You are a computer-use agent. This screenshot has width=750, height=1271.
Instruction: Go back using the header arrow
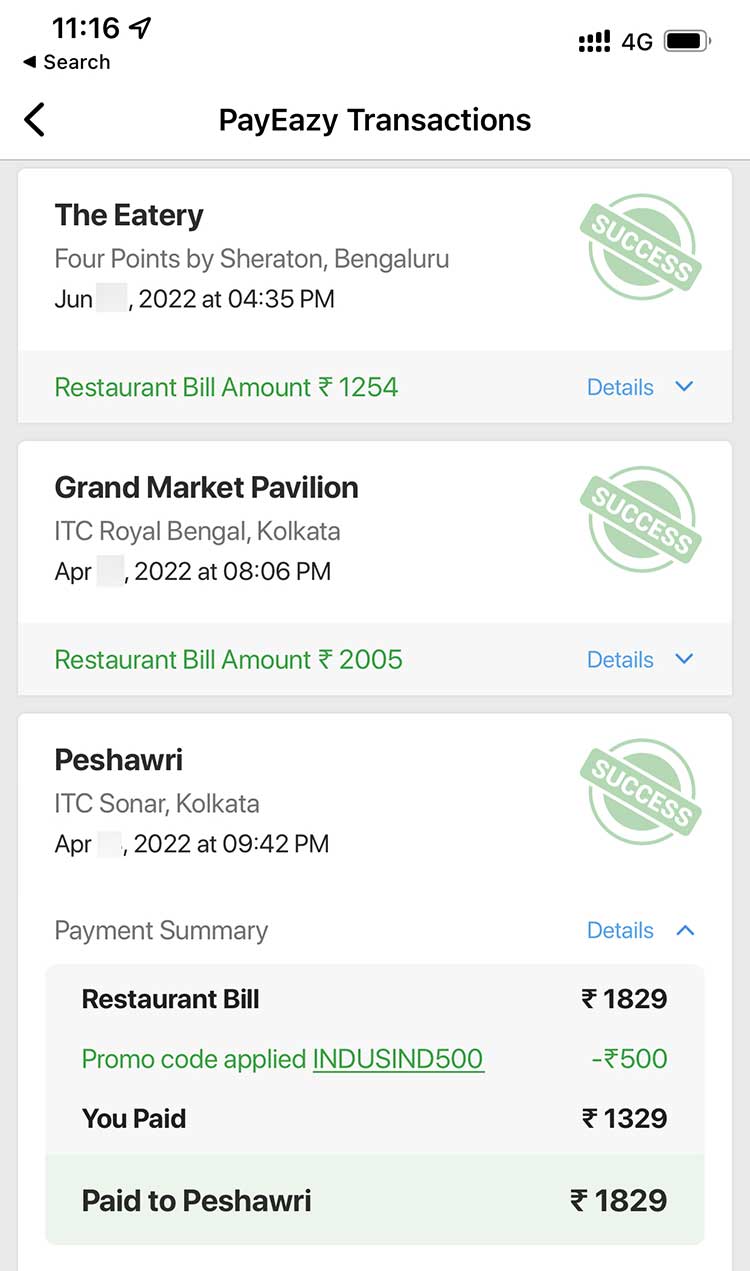tap(34, 120)
